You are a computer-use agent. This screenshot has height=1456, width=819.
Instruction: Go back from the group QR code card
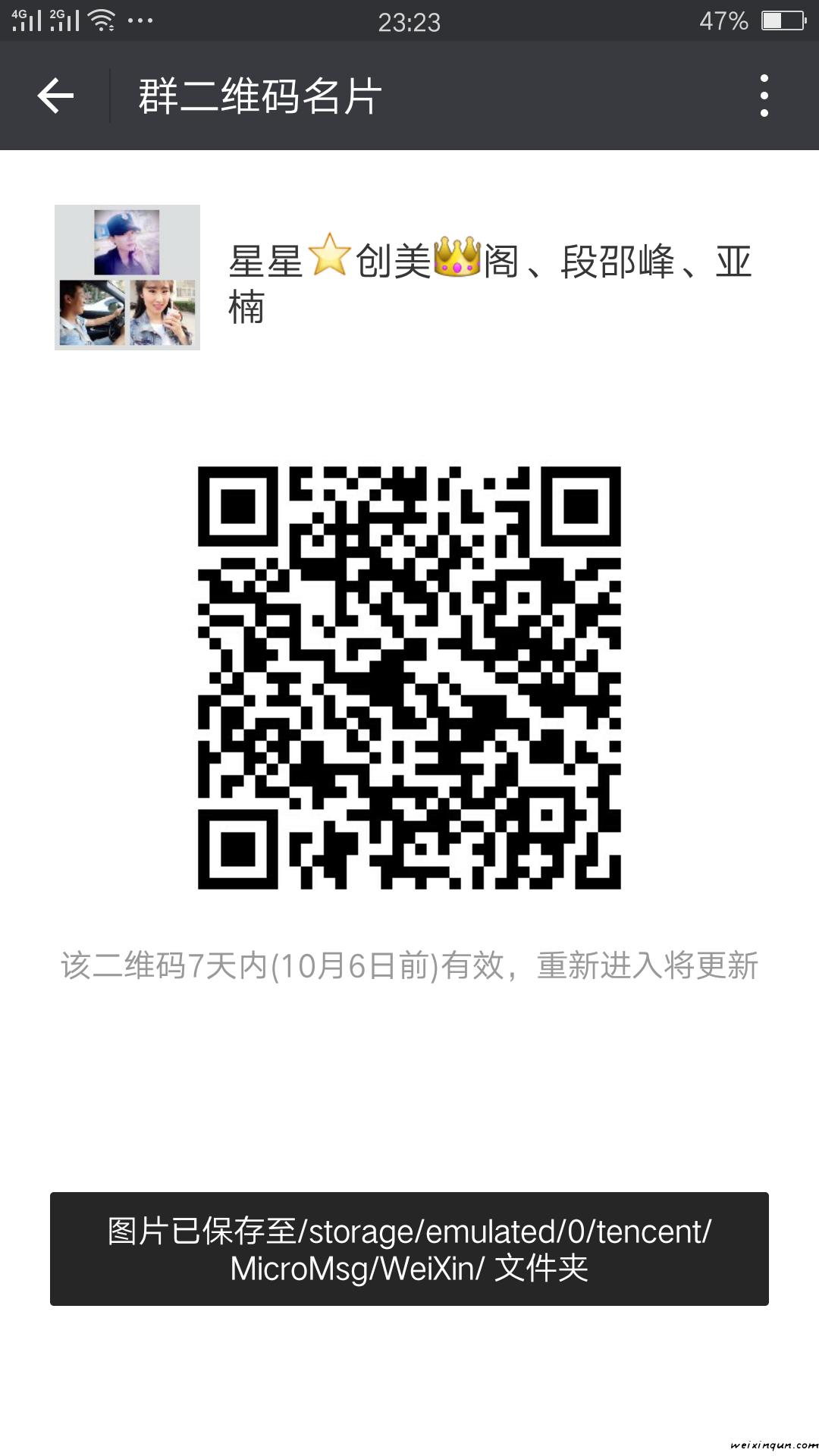[x=55, y=96]
